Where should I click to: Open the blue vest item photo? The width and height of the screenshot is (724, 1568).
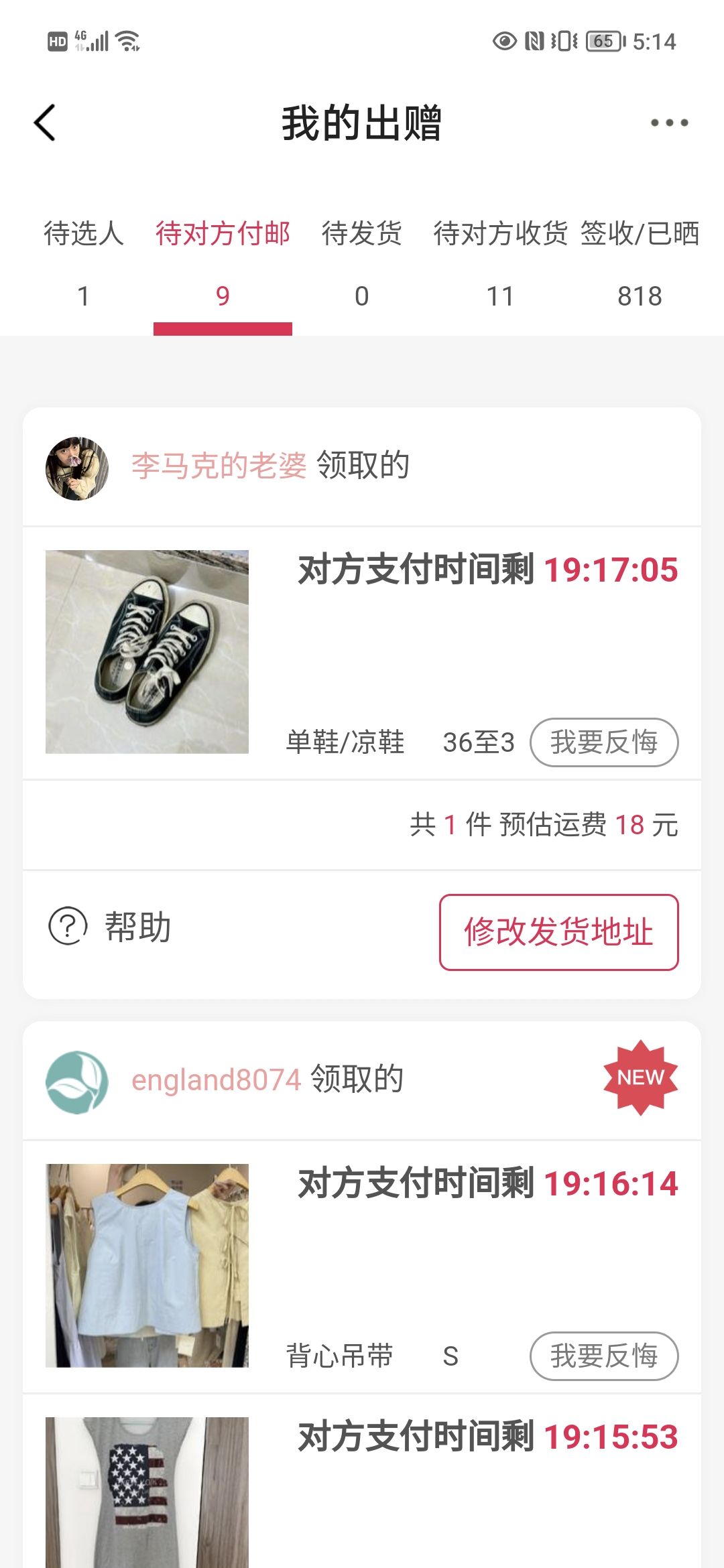147,1266
